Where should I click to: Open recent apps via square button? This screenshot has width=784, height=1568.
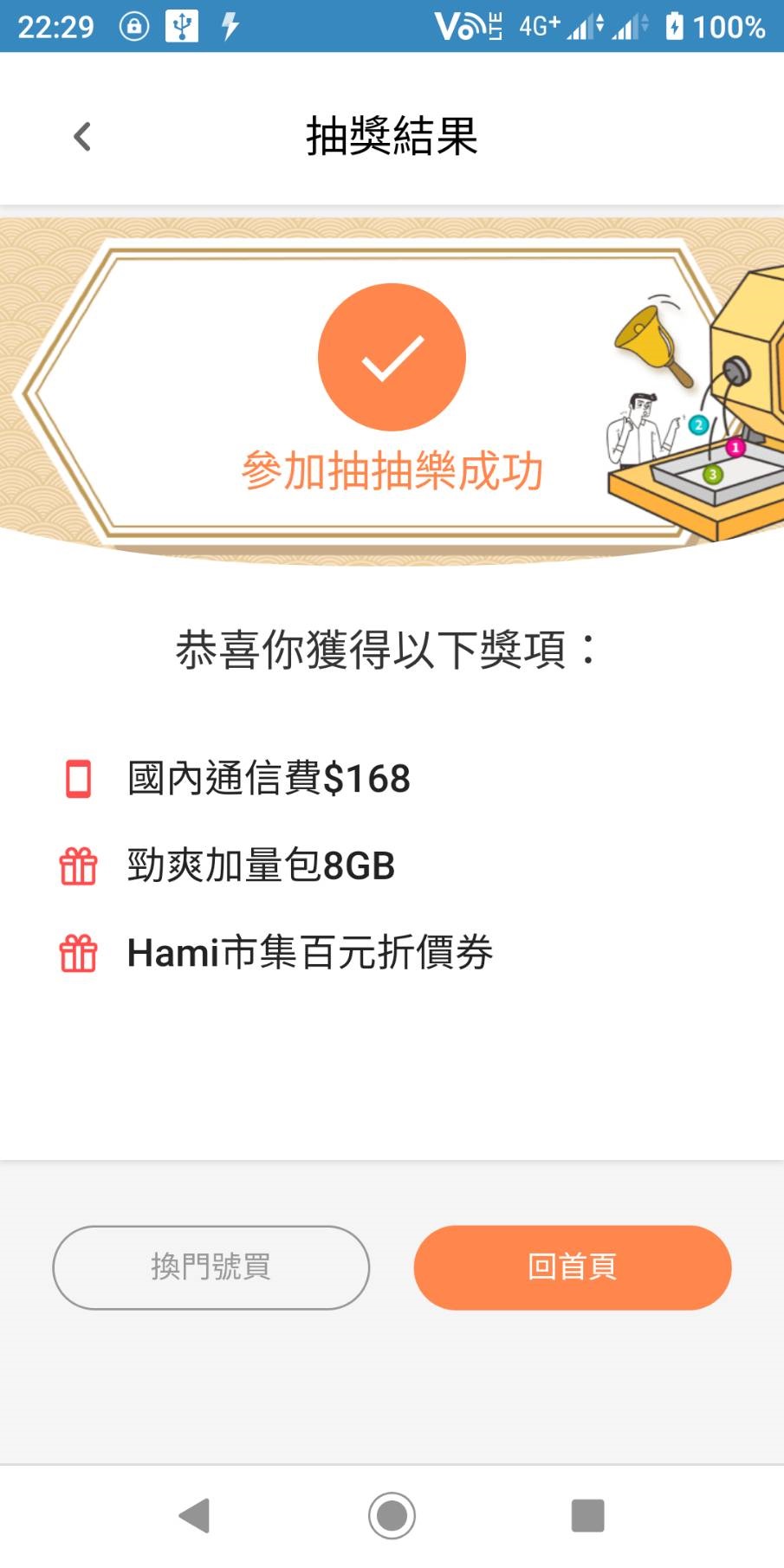[587, 1515]
